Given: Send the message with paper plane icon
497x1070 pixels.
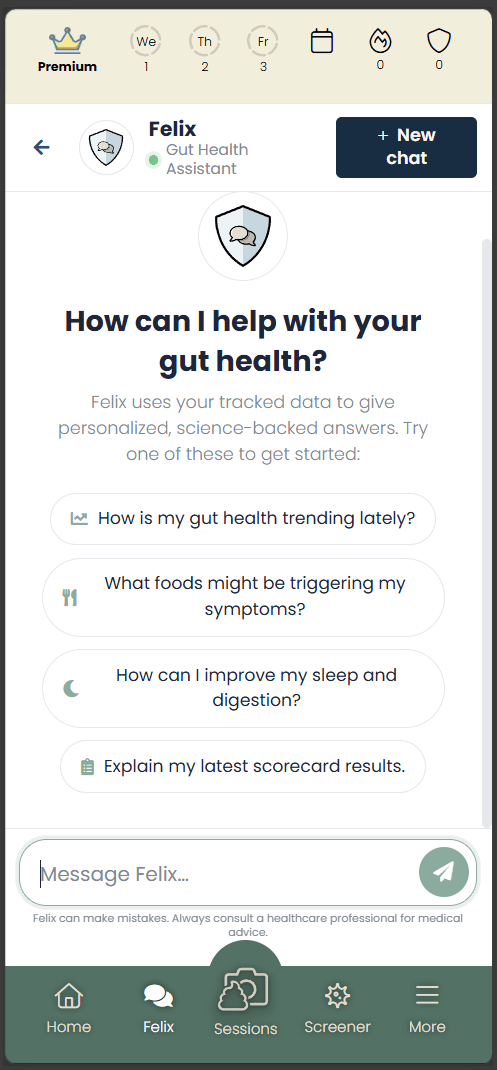Looking at the screenshot, I should [444, 872].
